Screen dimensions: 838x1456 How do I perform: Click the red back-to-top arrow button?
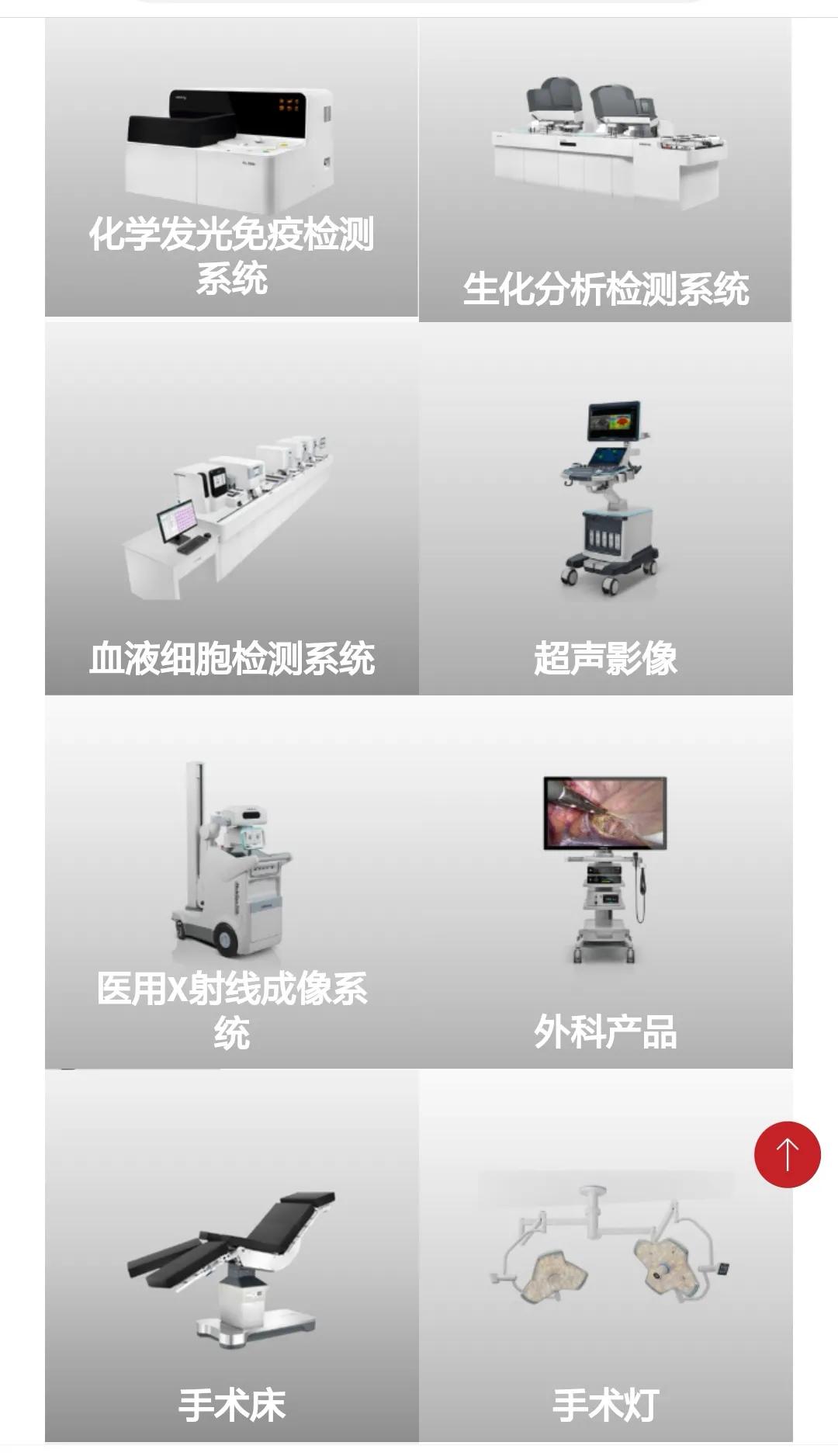coord(788,1154)
